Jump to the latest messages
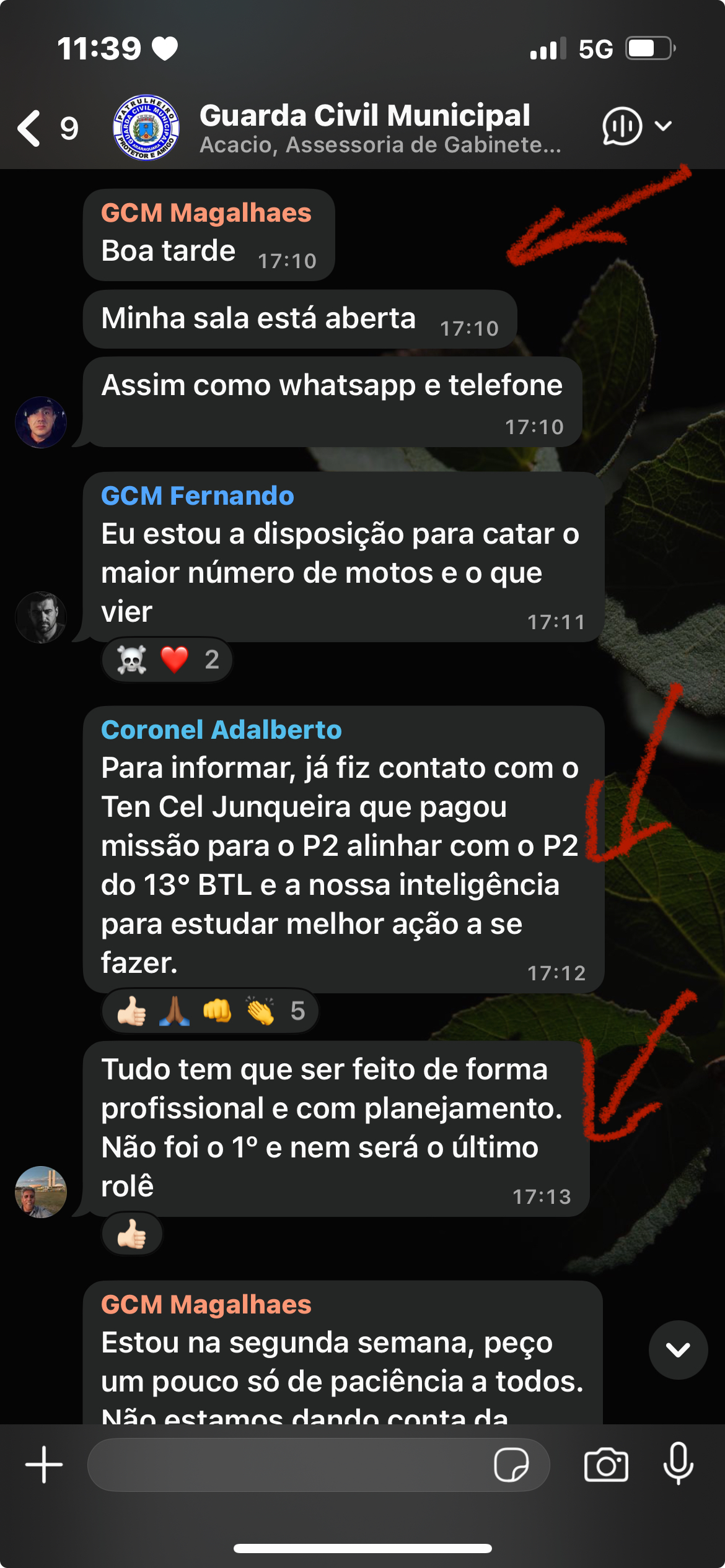Image resolution: width=725 pixels, height=1568 pixels. 678,1350
